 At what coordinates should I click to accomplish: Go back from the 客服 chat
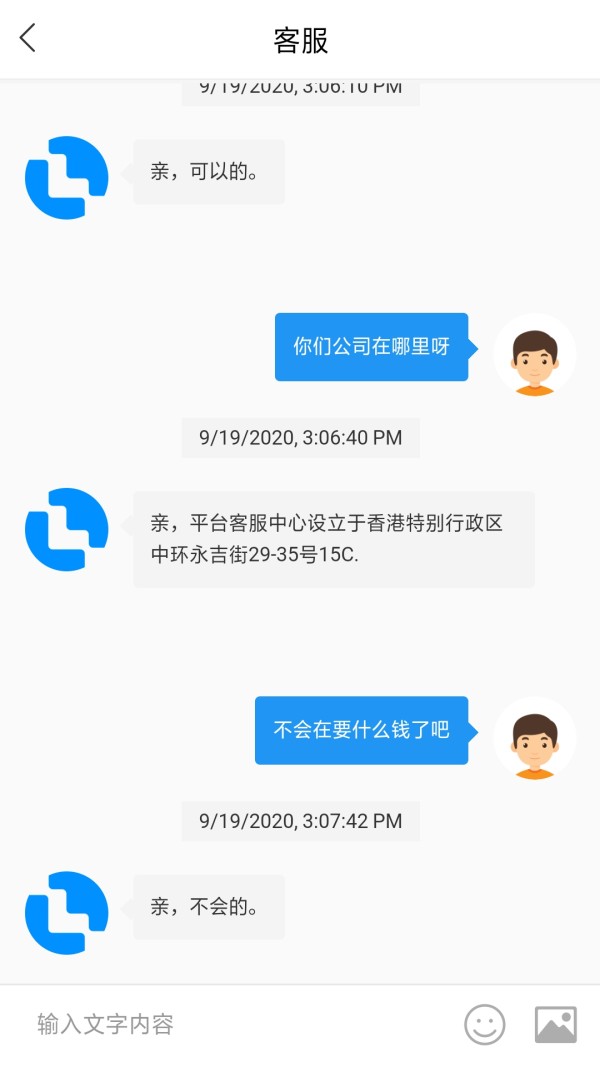tap(28, 38)
